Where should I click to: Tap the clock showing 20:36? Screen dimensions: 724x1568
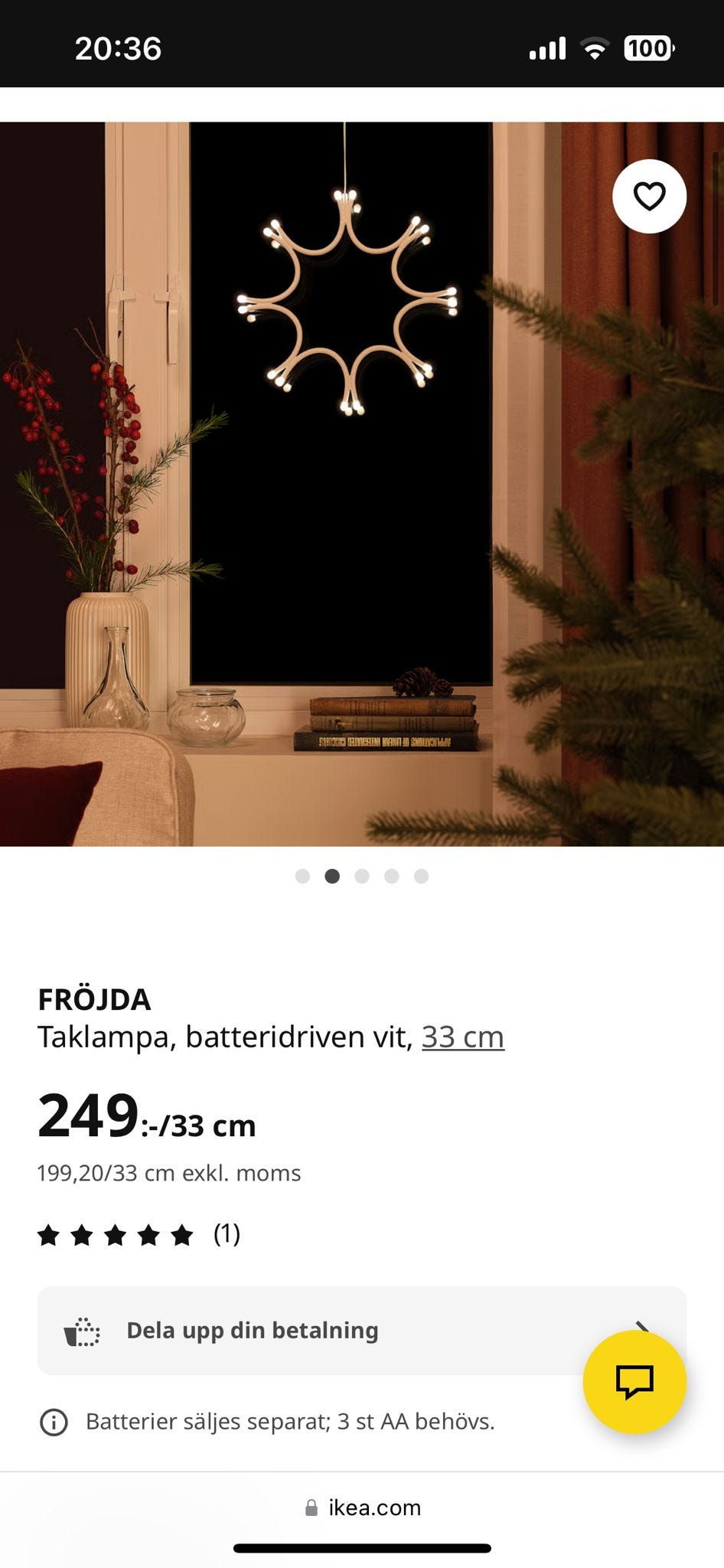pyautogui.click(x=118, y=48)
